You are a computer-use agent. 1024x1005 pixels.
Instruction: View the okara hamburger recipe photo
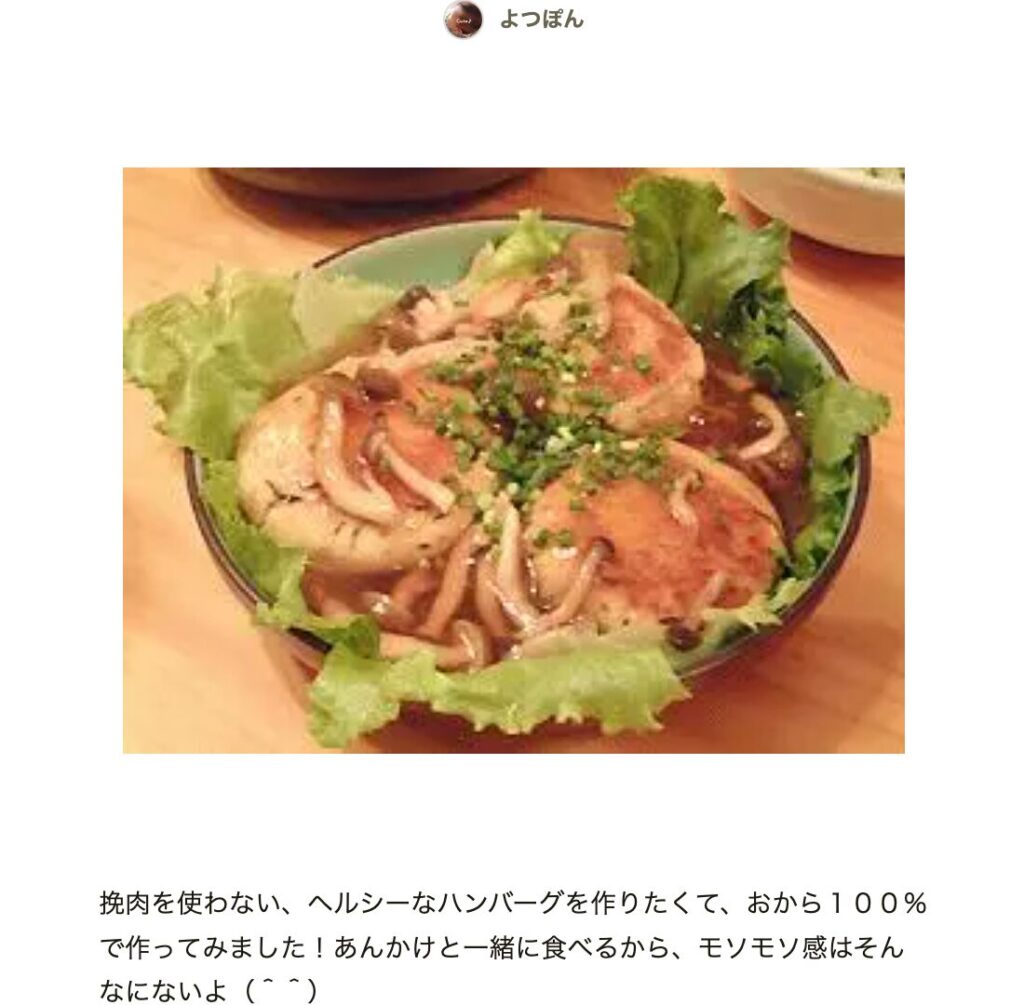click(513, 460)
